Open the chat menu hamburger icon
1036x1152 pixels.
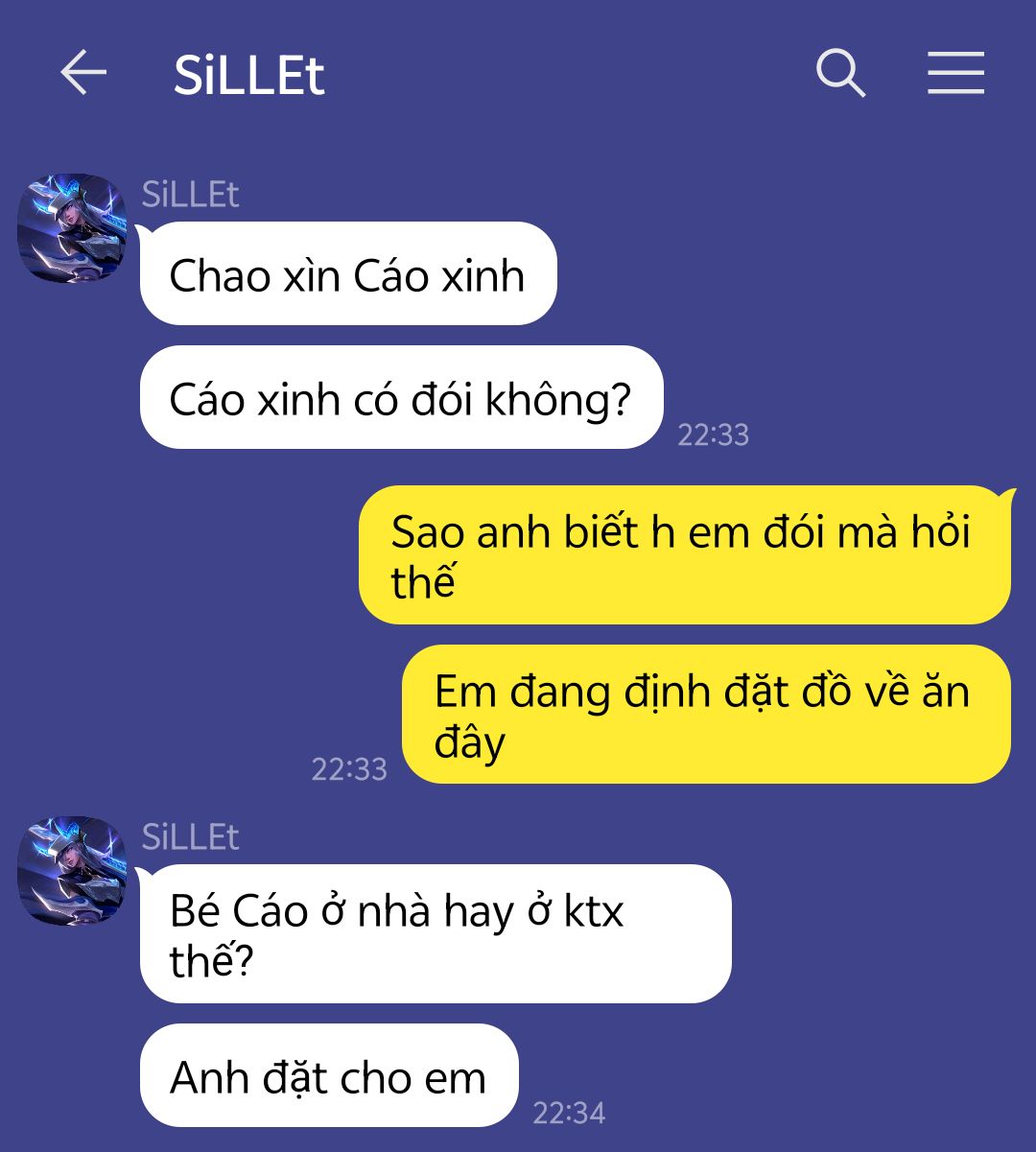click(x=955, y=73)
